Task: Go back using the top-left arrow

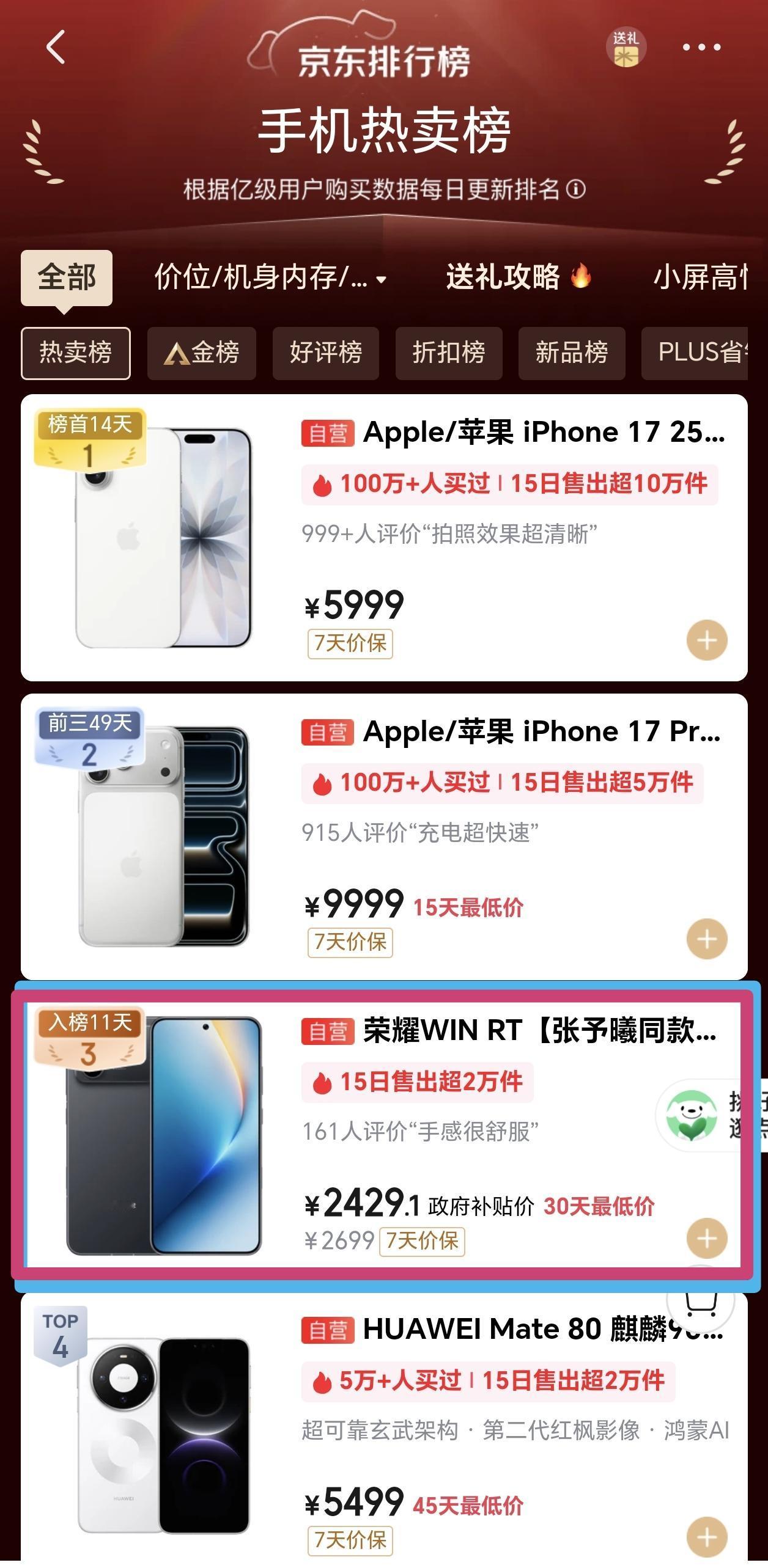Action: [56, 48]
